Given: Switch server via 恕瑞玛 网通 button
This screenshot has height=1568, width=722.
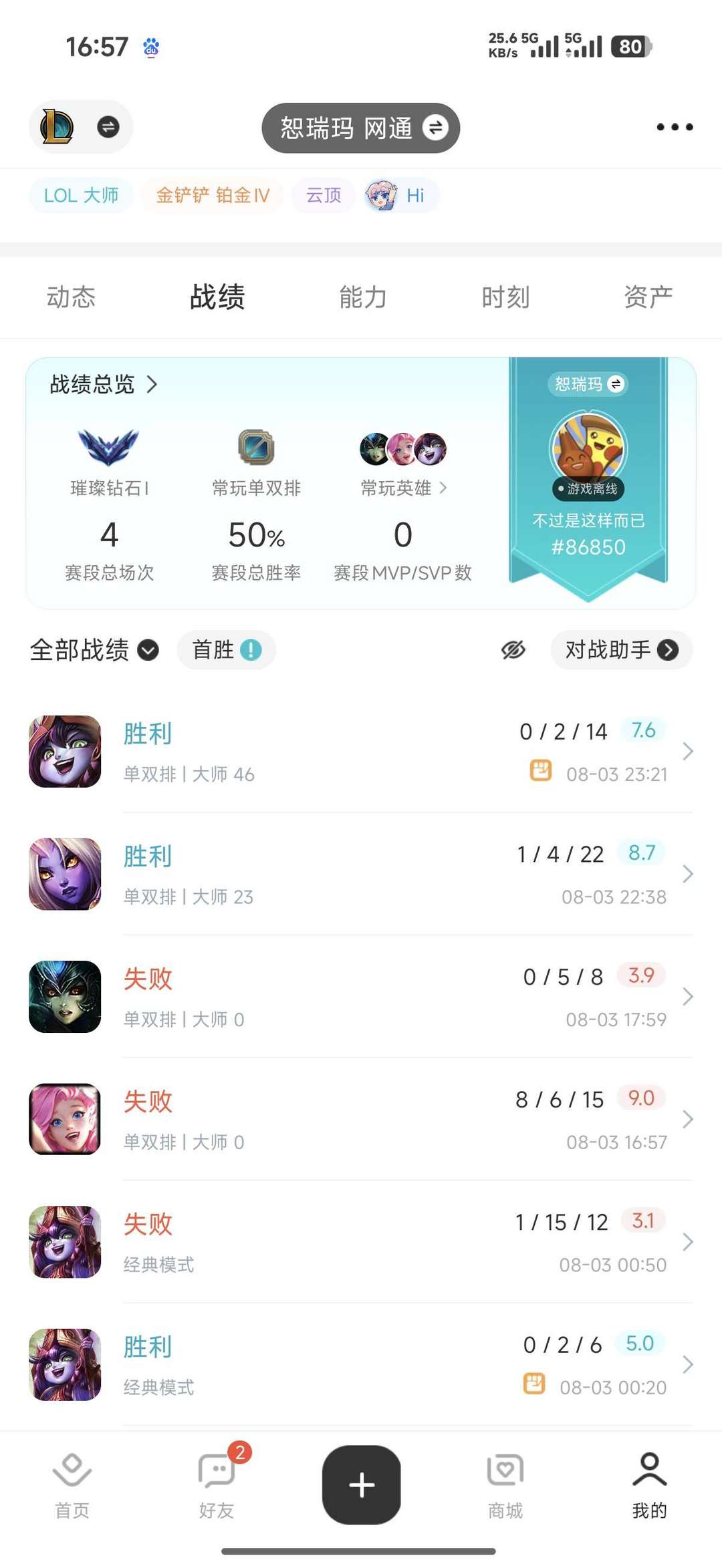Looking at the screenshot, I should 360,128.
